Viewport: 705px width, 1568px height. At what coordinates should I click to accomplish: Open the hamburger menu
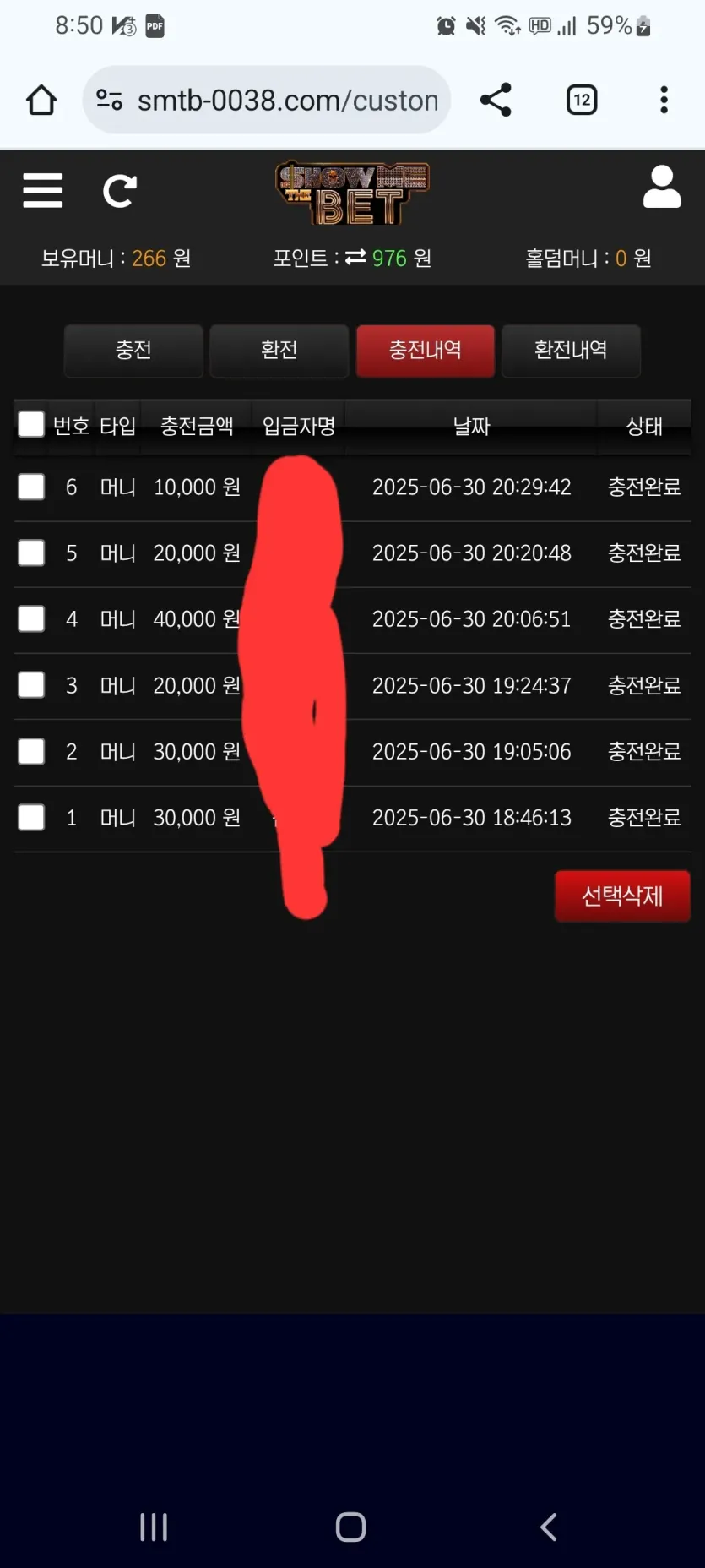point(43,190)
